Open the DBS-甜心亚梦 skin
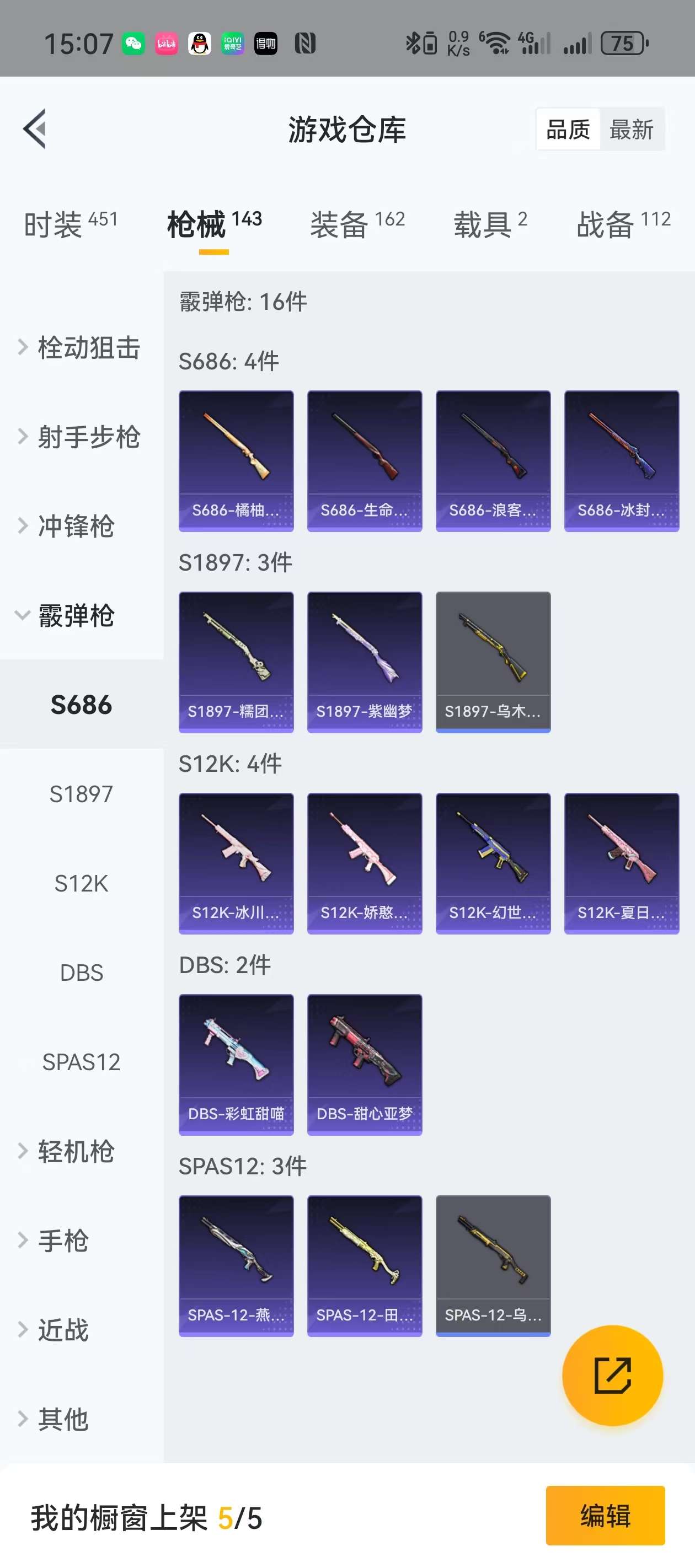Image resolution: width=695 pixels, height=1568 pixels. tap(364, 1064)
